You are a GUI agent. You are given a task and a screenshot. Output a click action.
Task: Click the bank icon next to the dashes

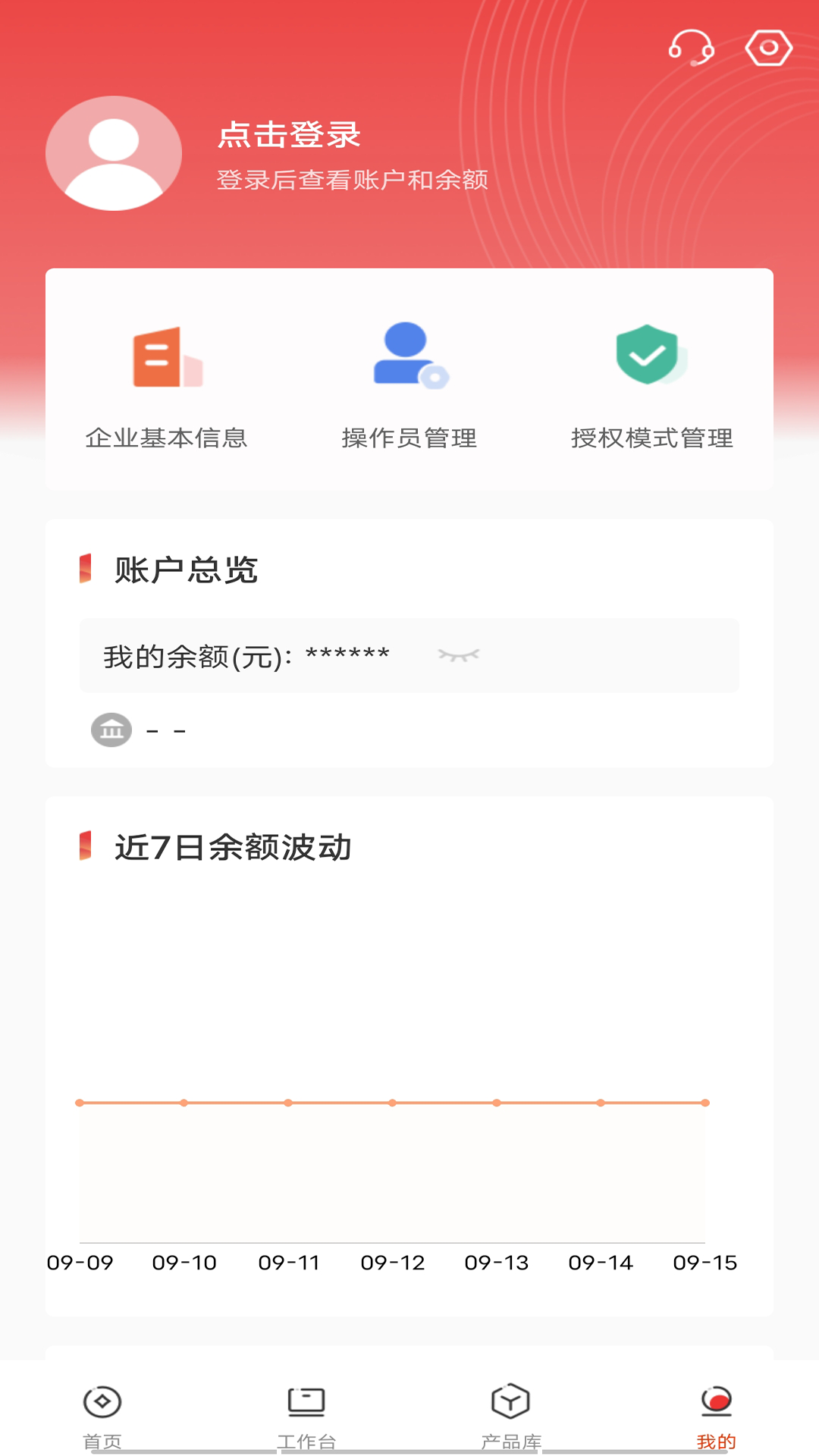click(111, 730)
